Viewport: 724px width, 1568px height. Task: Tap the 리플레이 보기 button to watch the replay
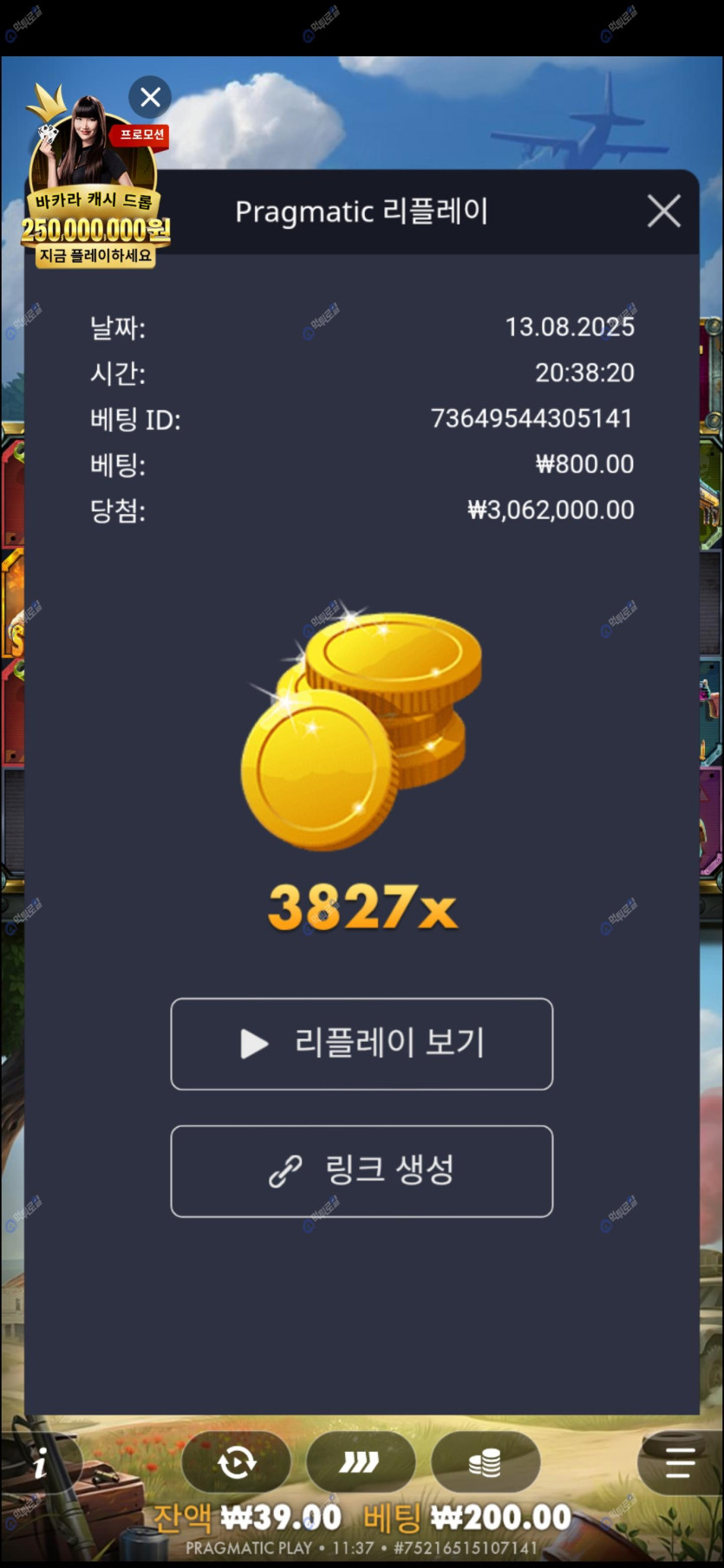[x=362, y=1044]
